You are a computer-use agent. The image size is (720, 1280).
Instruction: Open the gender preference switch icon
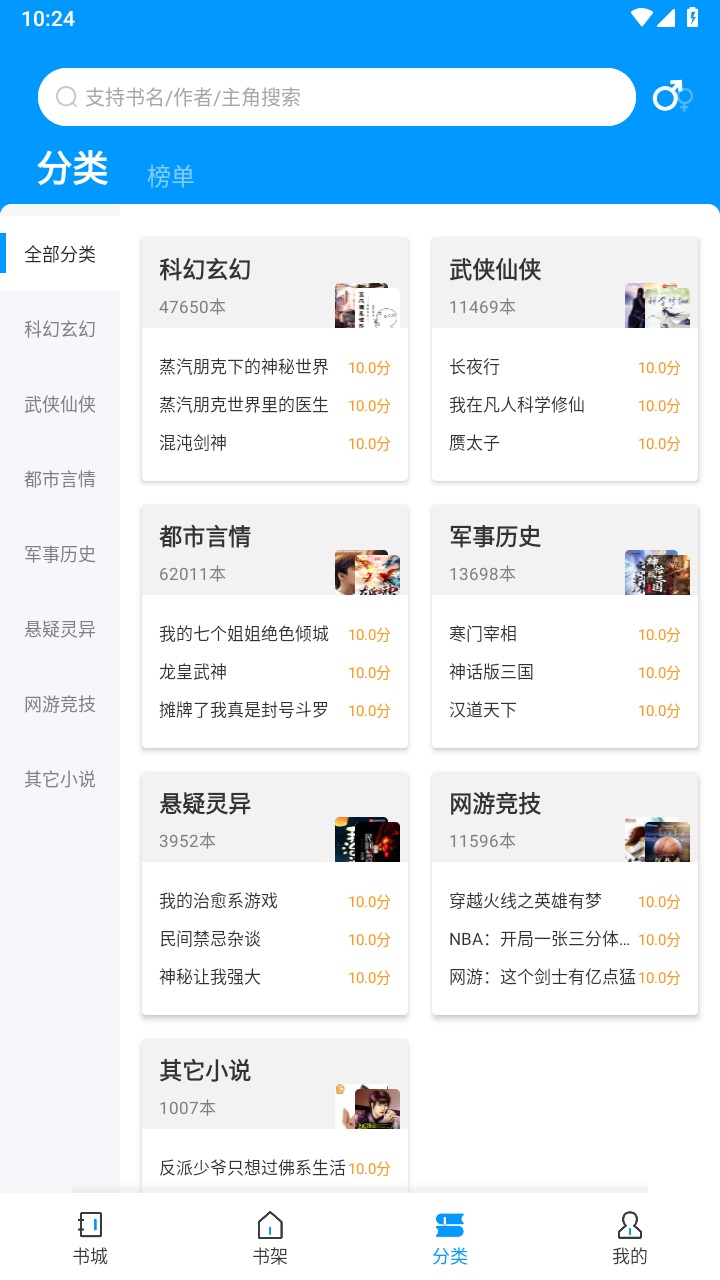(671, 96)
